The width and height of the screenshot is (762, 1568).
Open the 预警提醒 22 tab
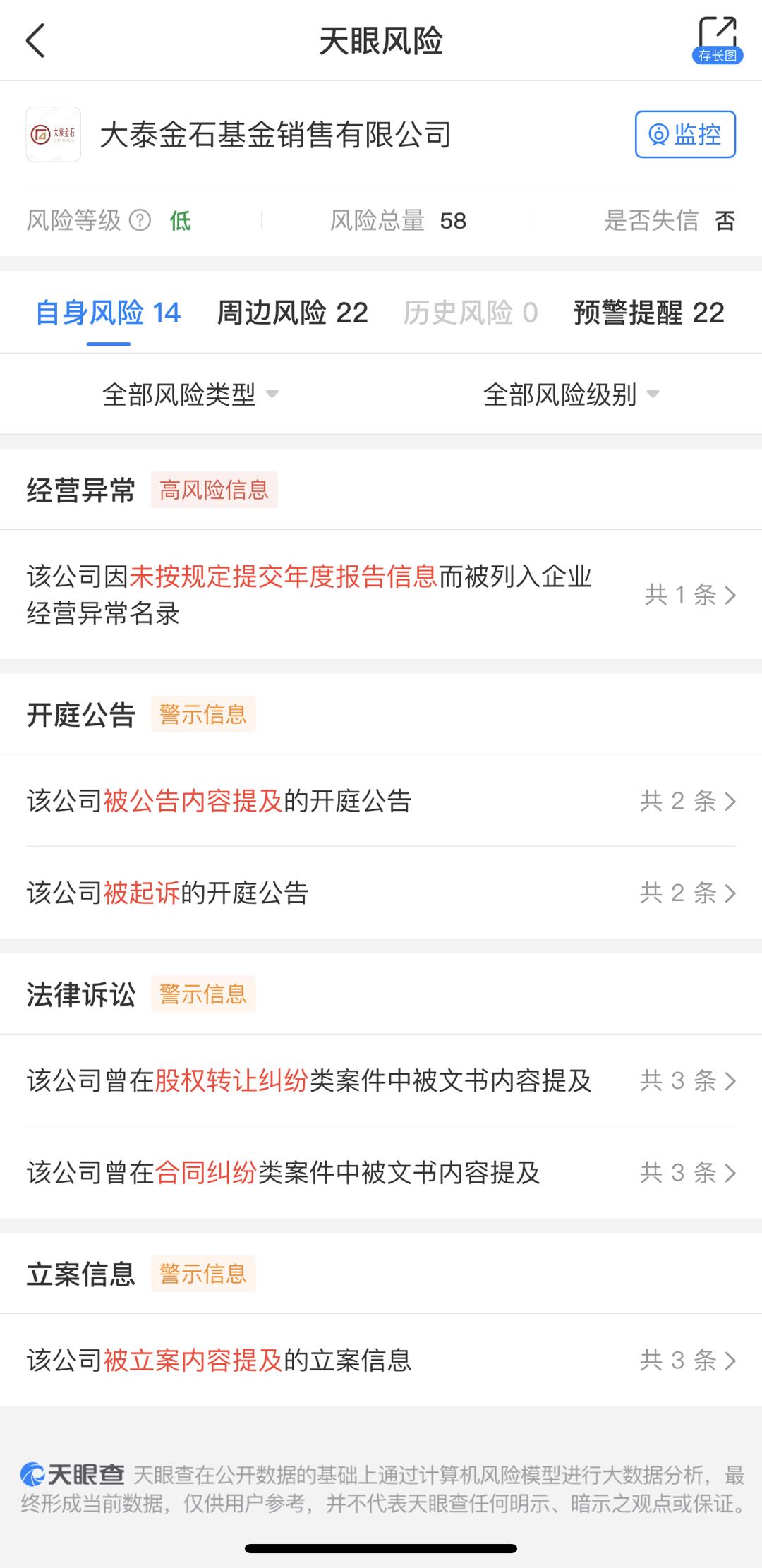pos(649,312)
